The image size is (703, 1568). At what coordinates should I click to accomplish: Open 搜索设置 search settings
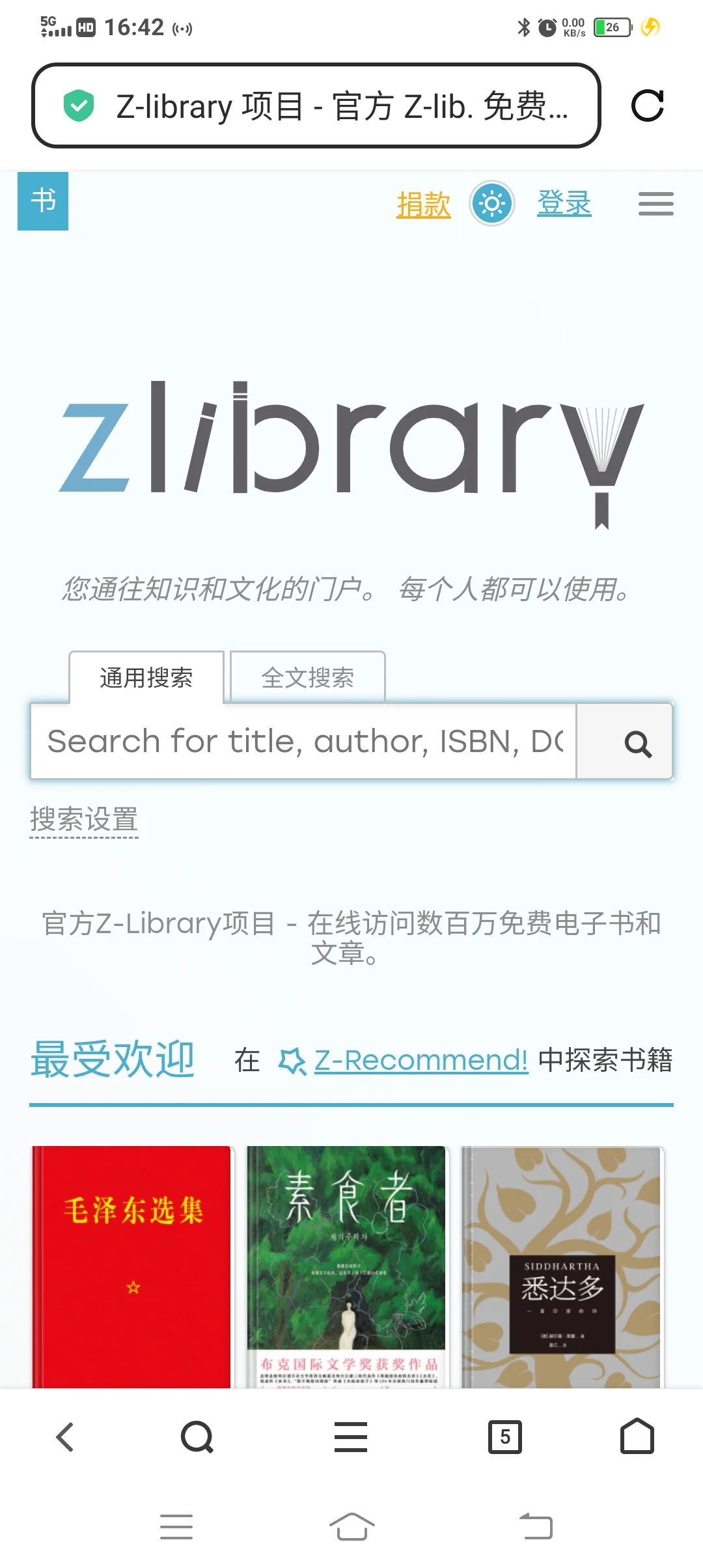(84, 820)
